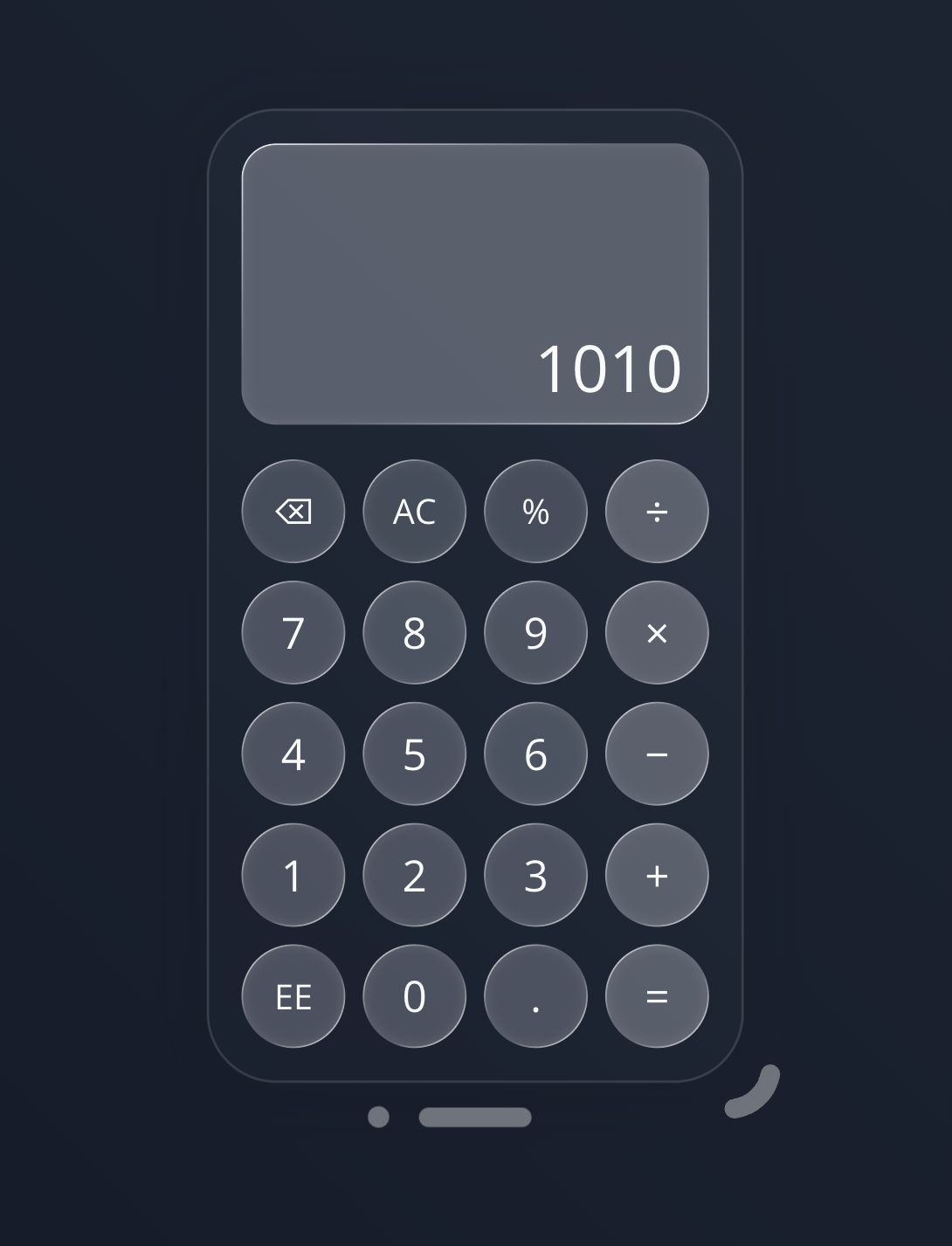952x1246 pixels.
Task: Select the divide operator
Action: click(x=657, y=512)
